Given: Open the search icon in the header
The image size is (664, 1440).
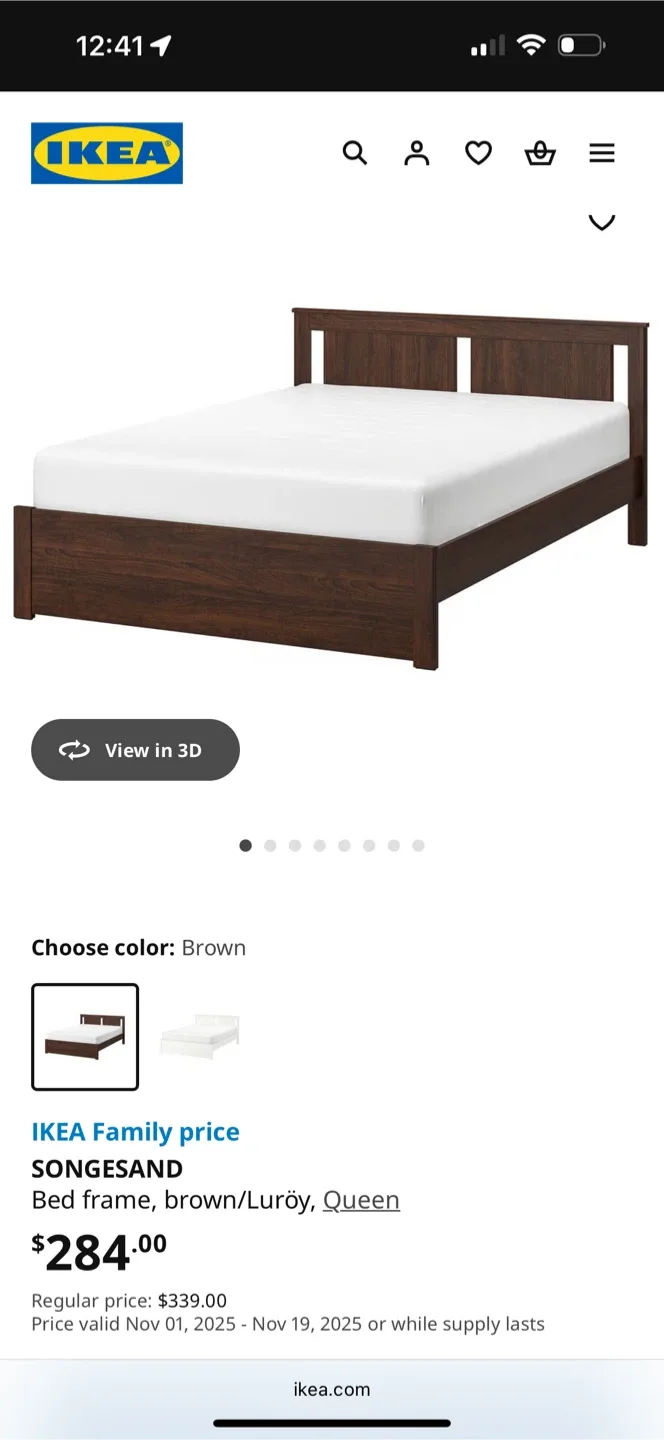Looking at the screenshot, I should pyautogui.click(x=355, y=153).
